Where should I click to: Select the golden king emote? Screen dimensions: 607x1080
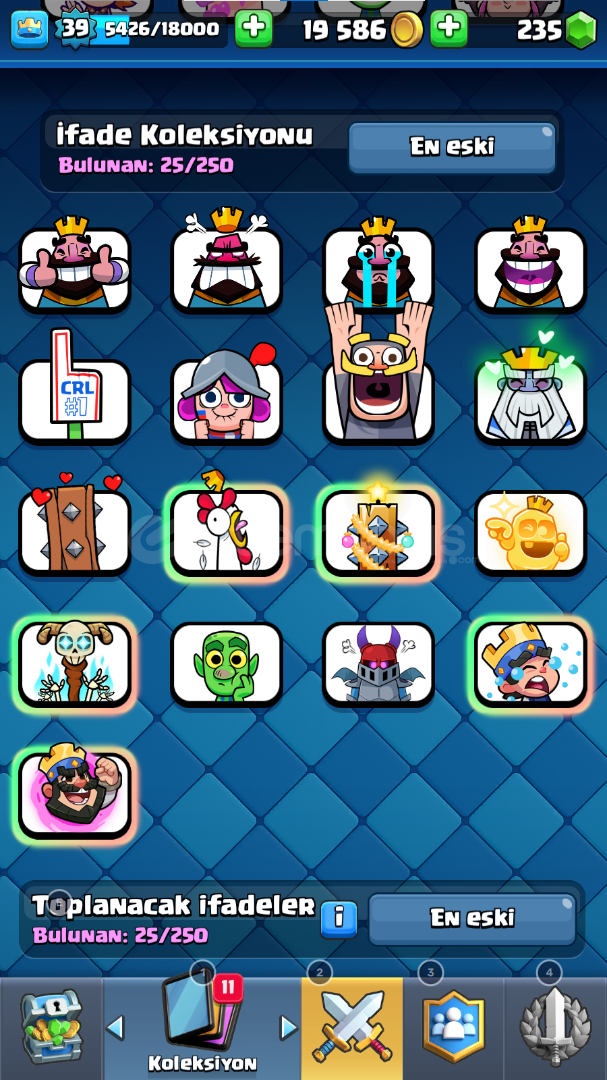pos(530,532)
